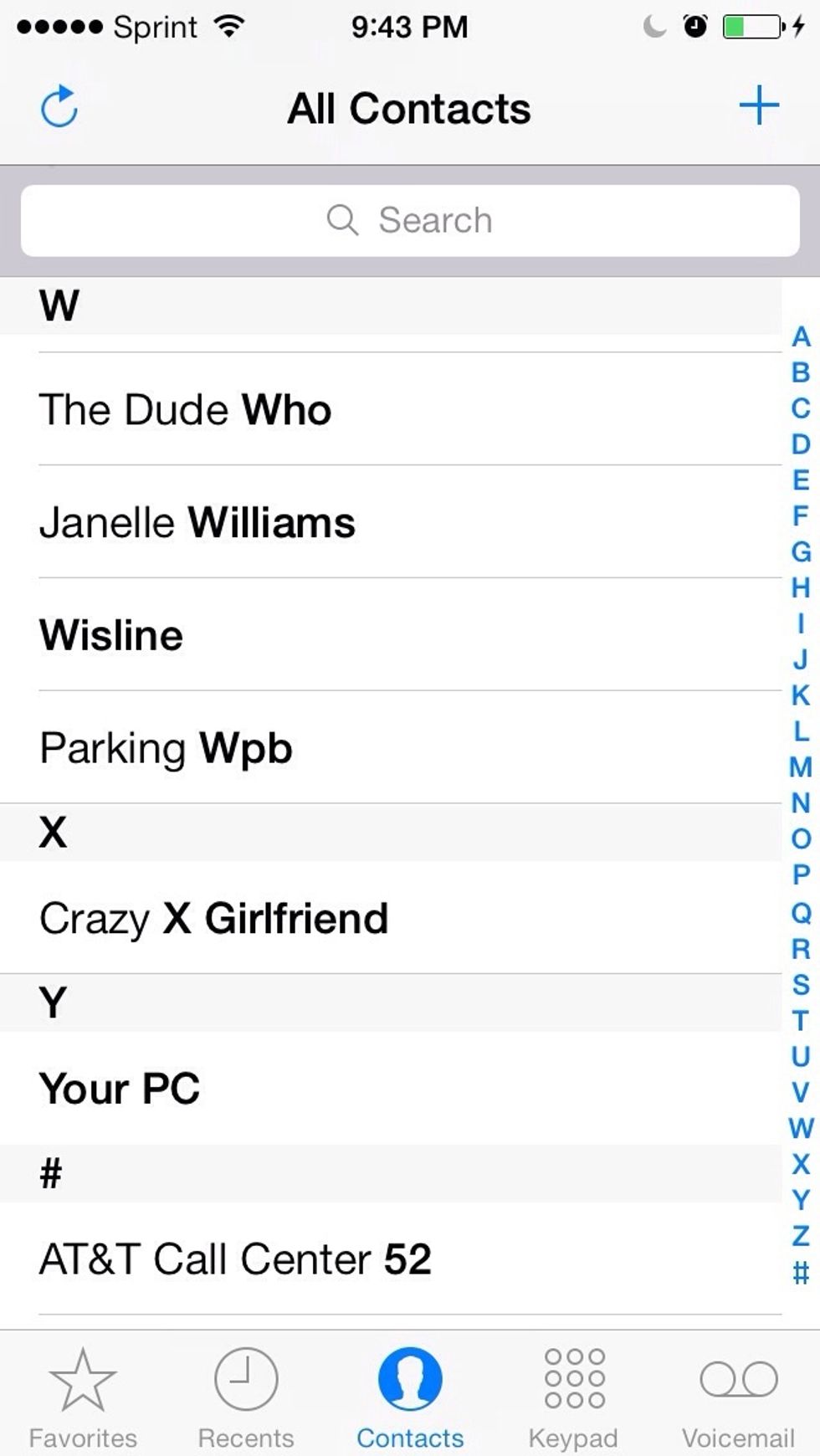
Task: Add a new contact
Action: [x=759, y=106]
